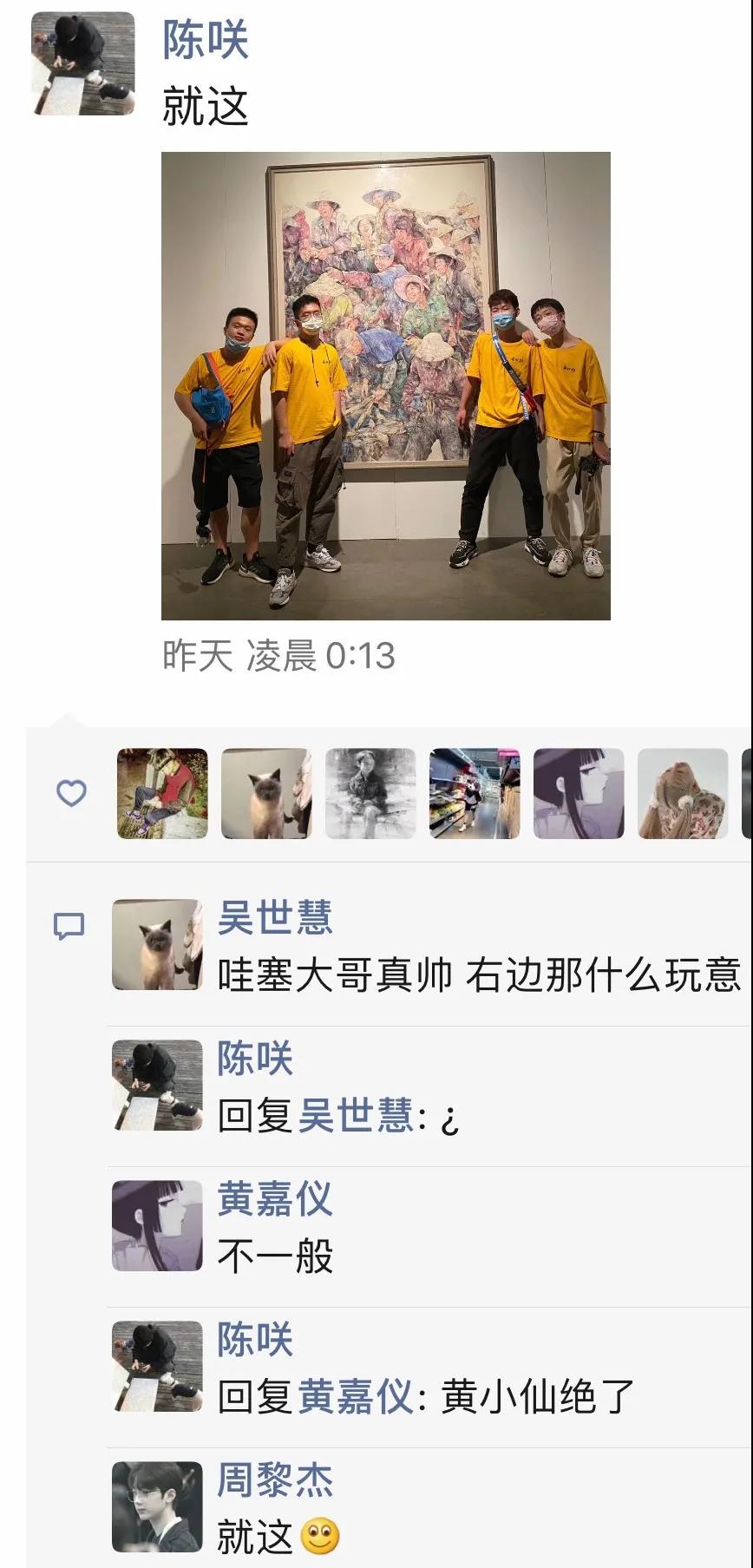753x1568 pixels.
Task: Open the post author name 陈咲
Action: (206, 40)
